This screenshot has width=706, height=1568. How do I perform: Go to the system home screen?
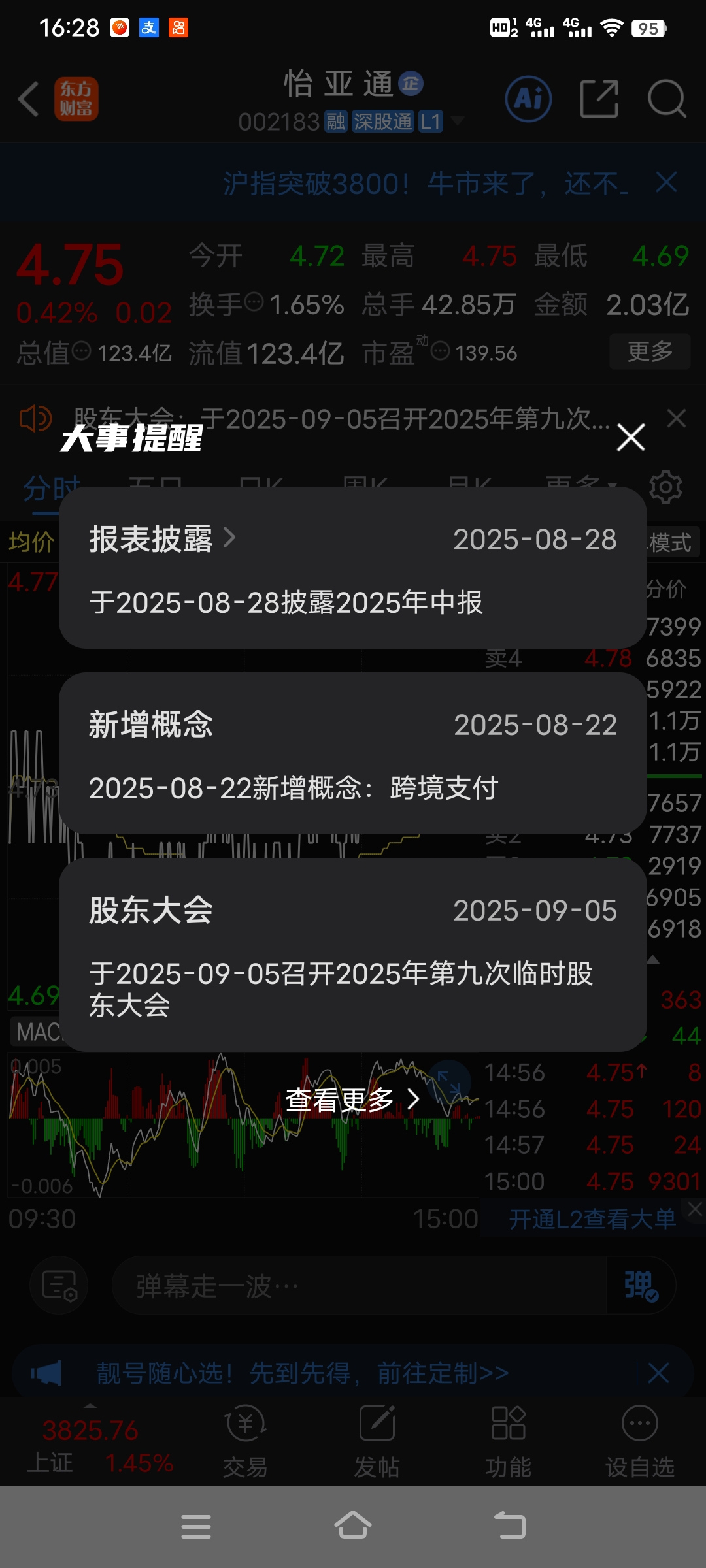tap(353, 1526)
